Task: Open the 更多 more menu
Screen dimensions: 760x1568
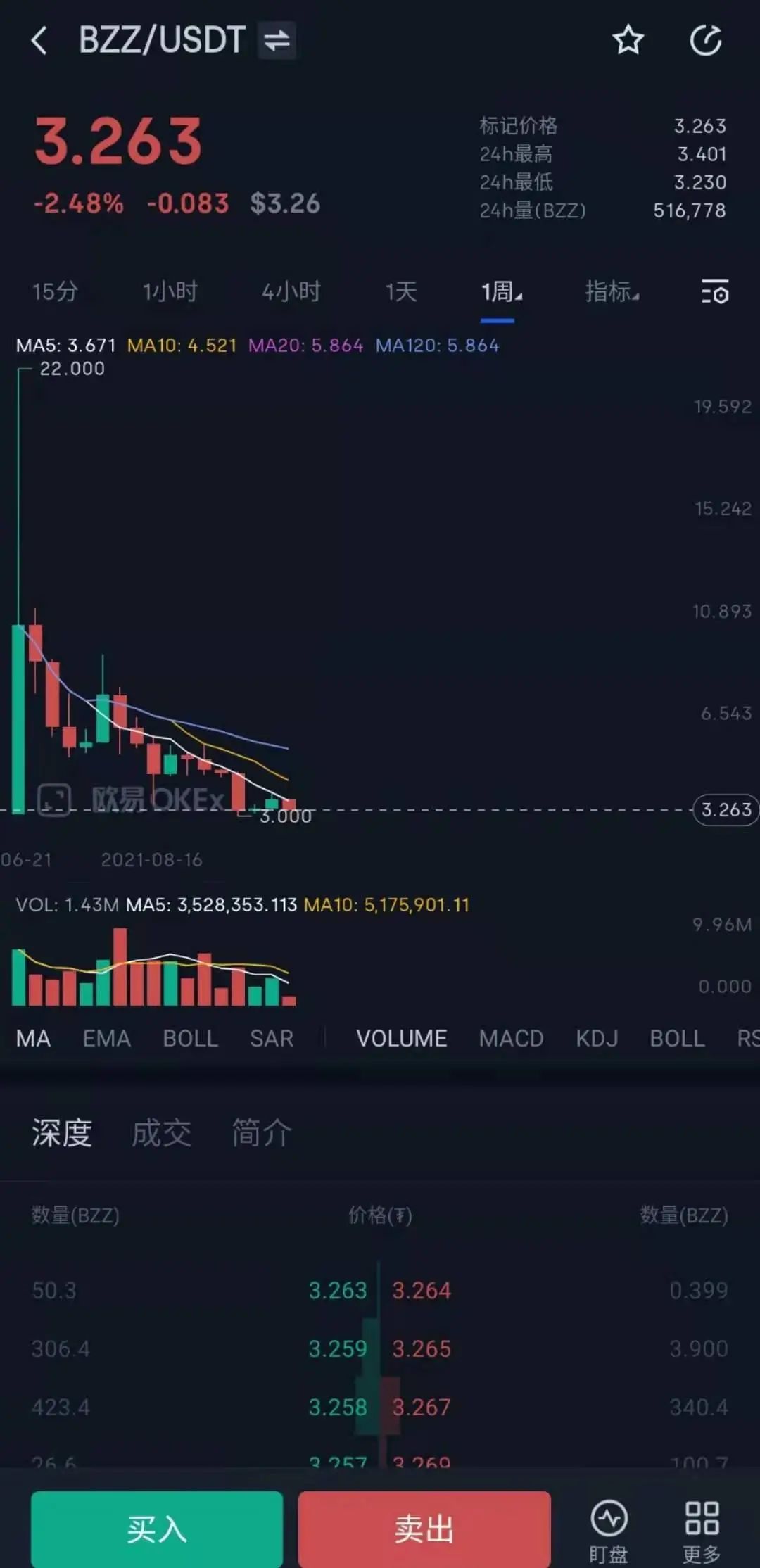Action: pyautogui.click(x=702, y=1531)
